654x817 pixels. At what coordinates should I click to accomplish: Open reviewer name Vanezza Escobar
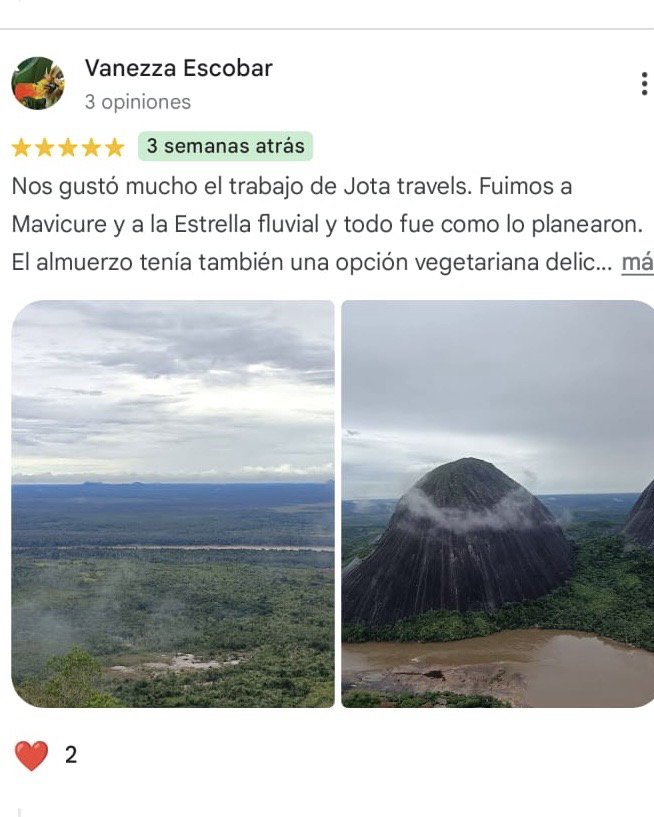pos(178,68)
